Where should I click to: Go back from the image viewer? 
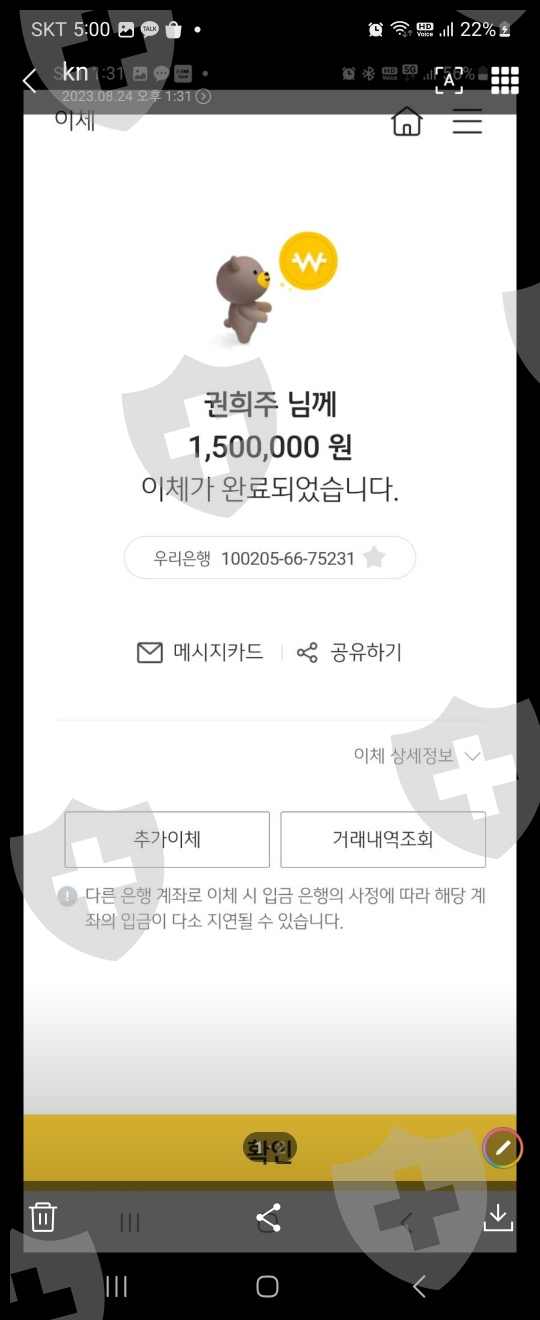pyautogui.click(x=30, y=81)
